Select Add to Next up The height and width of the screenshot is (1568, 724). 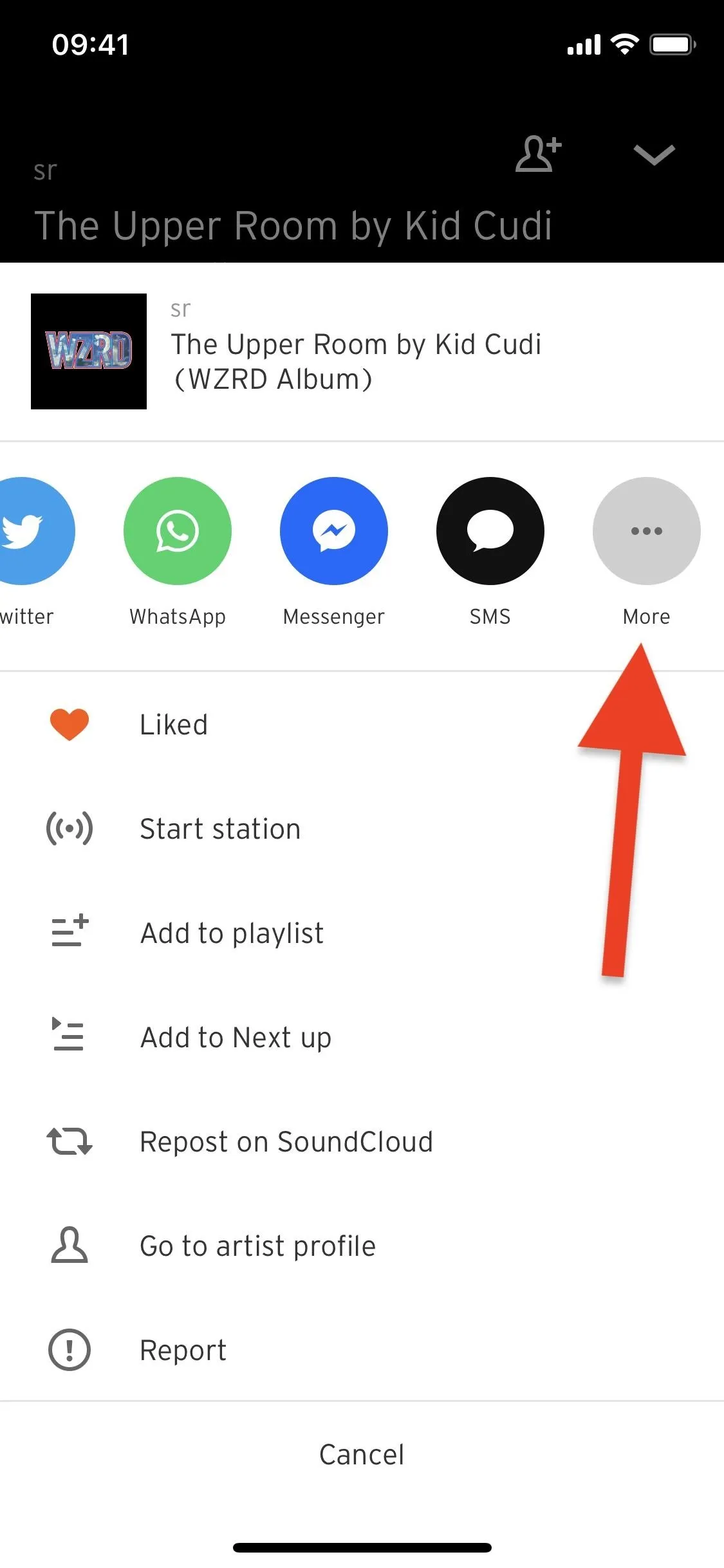pyautogui.click(x=362, y=1038)
